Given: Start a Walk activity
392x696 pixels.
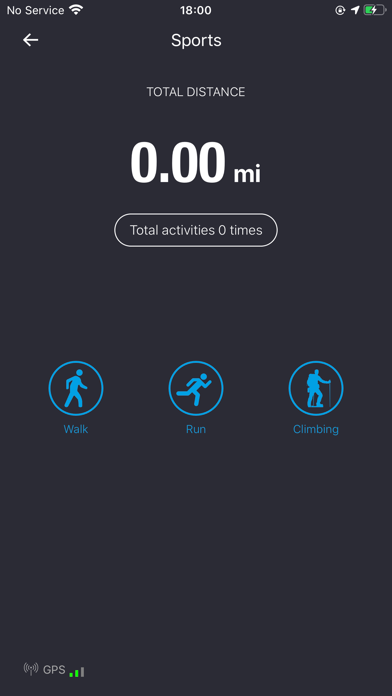Looking at the screenshot, I should click(x=76, y=388).
